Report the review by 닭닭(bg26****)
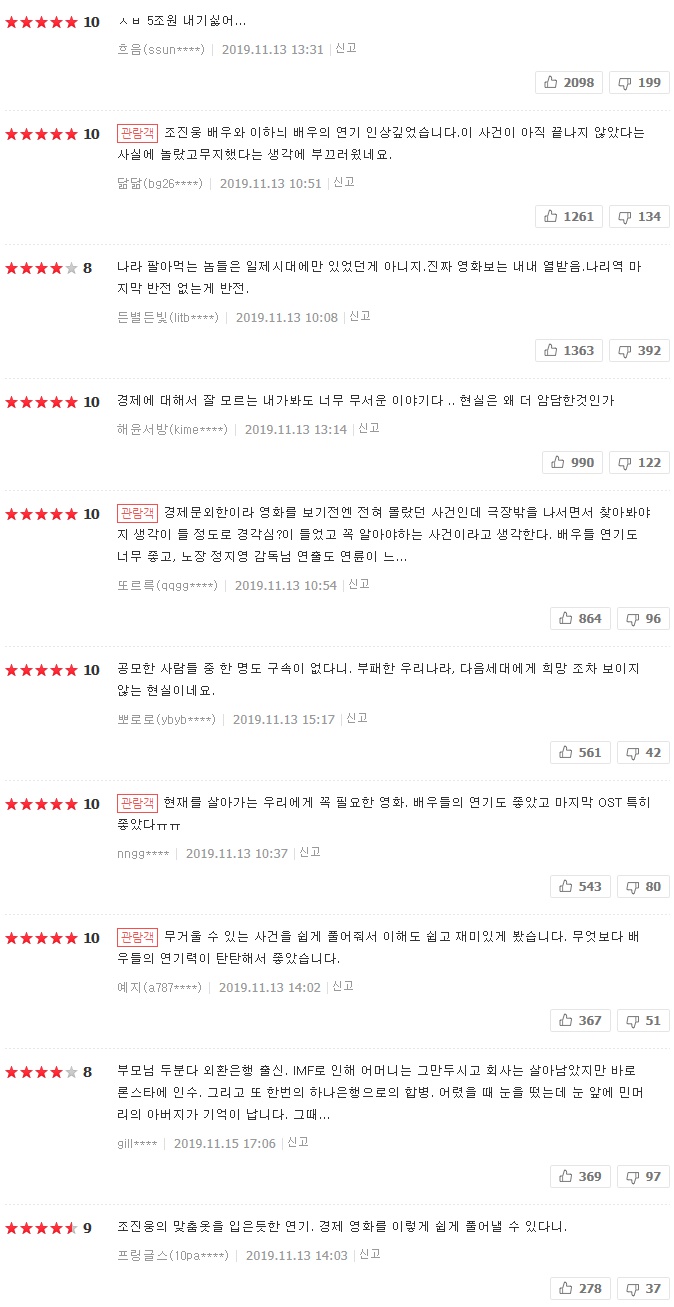 point(344,183)
